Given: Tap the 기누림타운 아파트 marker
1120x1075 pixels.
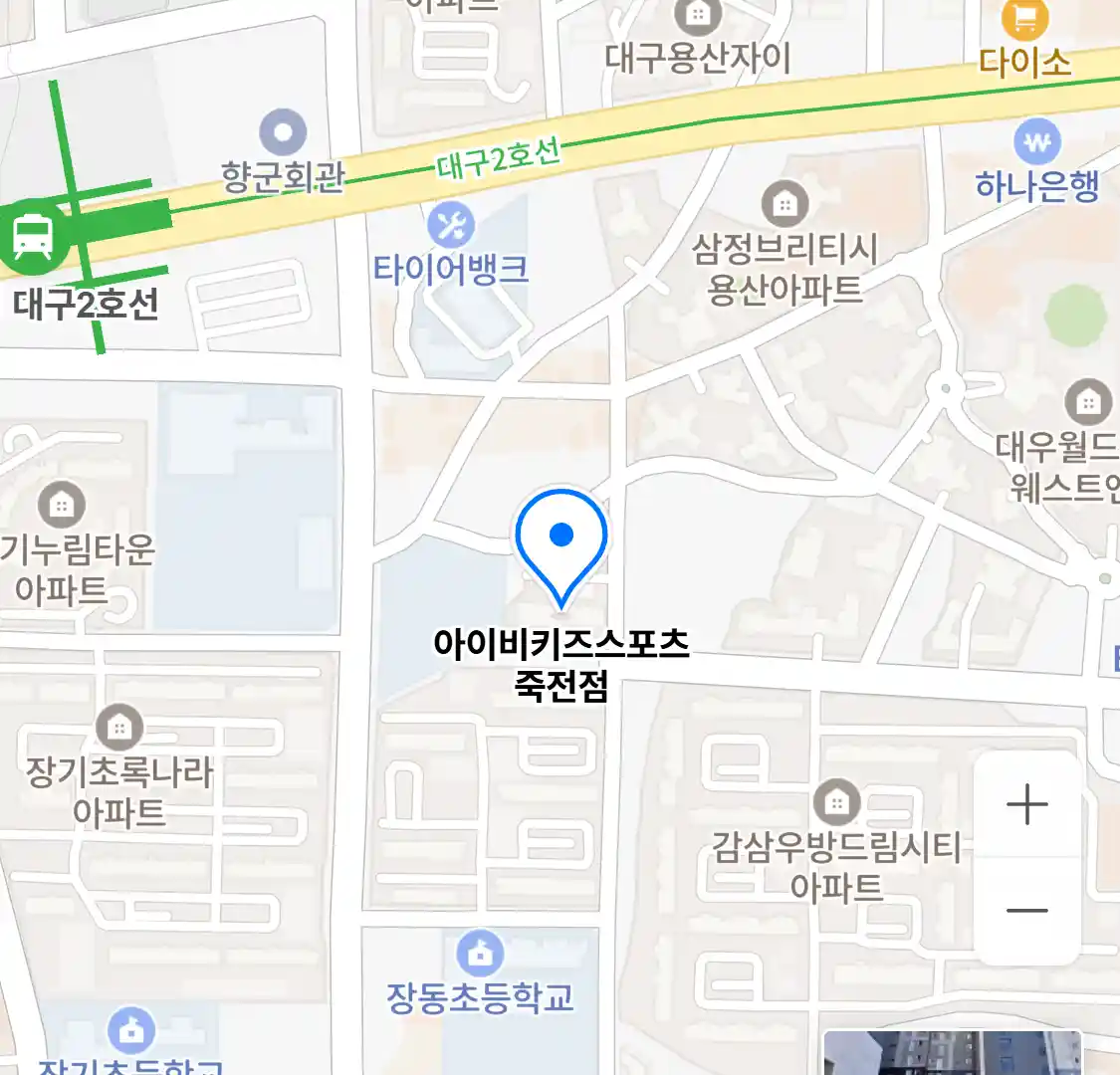Looking at the screenshot, I should pos(62,505).
